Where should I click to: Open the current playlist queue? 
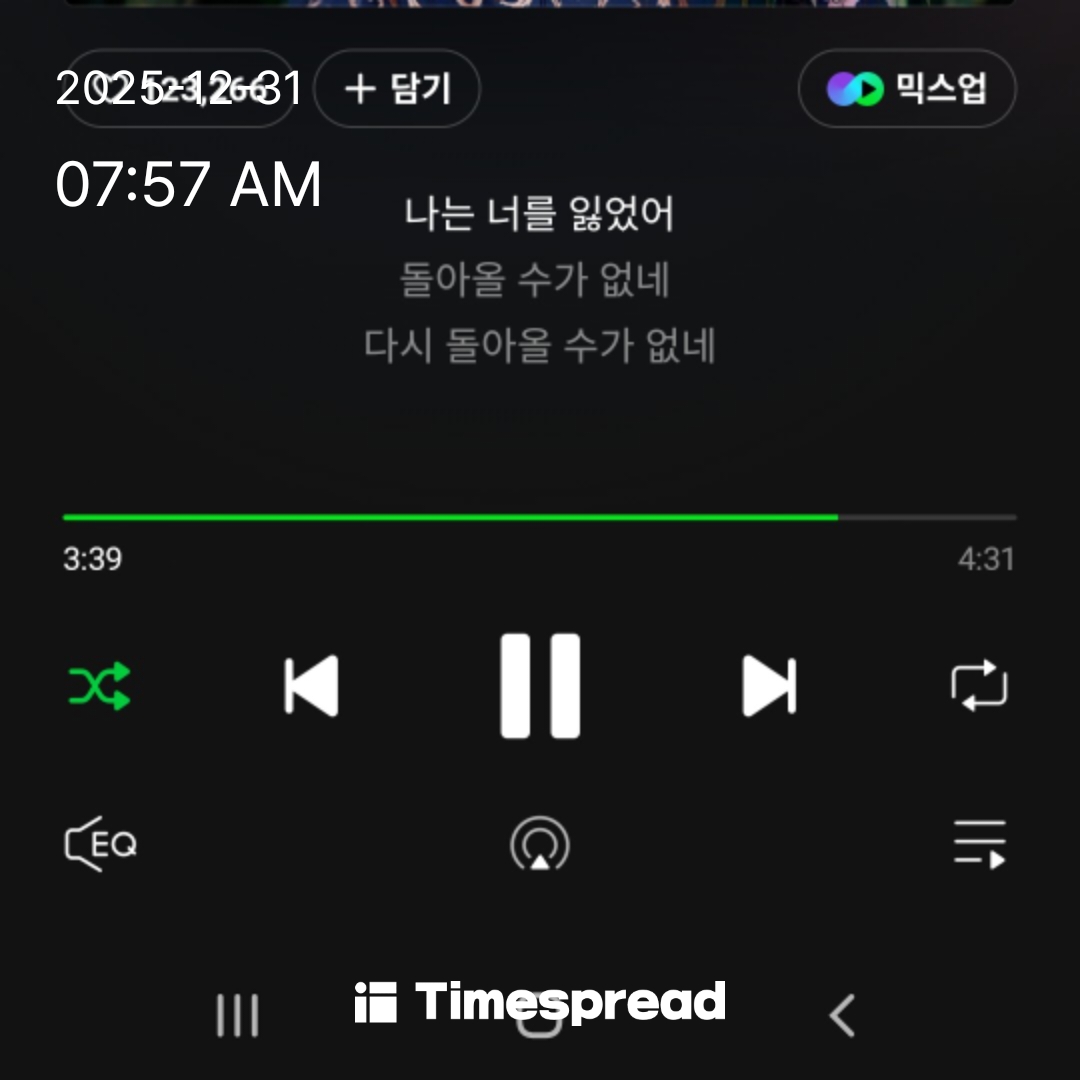click(x=979, y=845)
